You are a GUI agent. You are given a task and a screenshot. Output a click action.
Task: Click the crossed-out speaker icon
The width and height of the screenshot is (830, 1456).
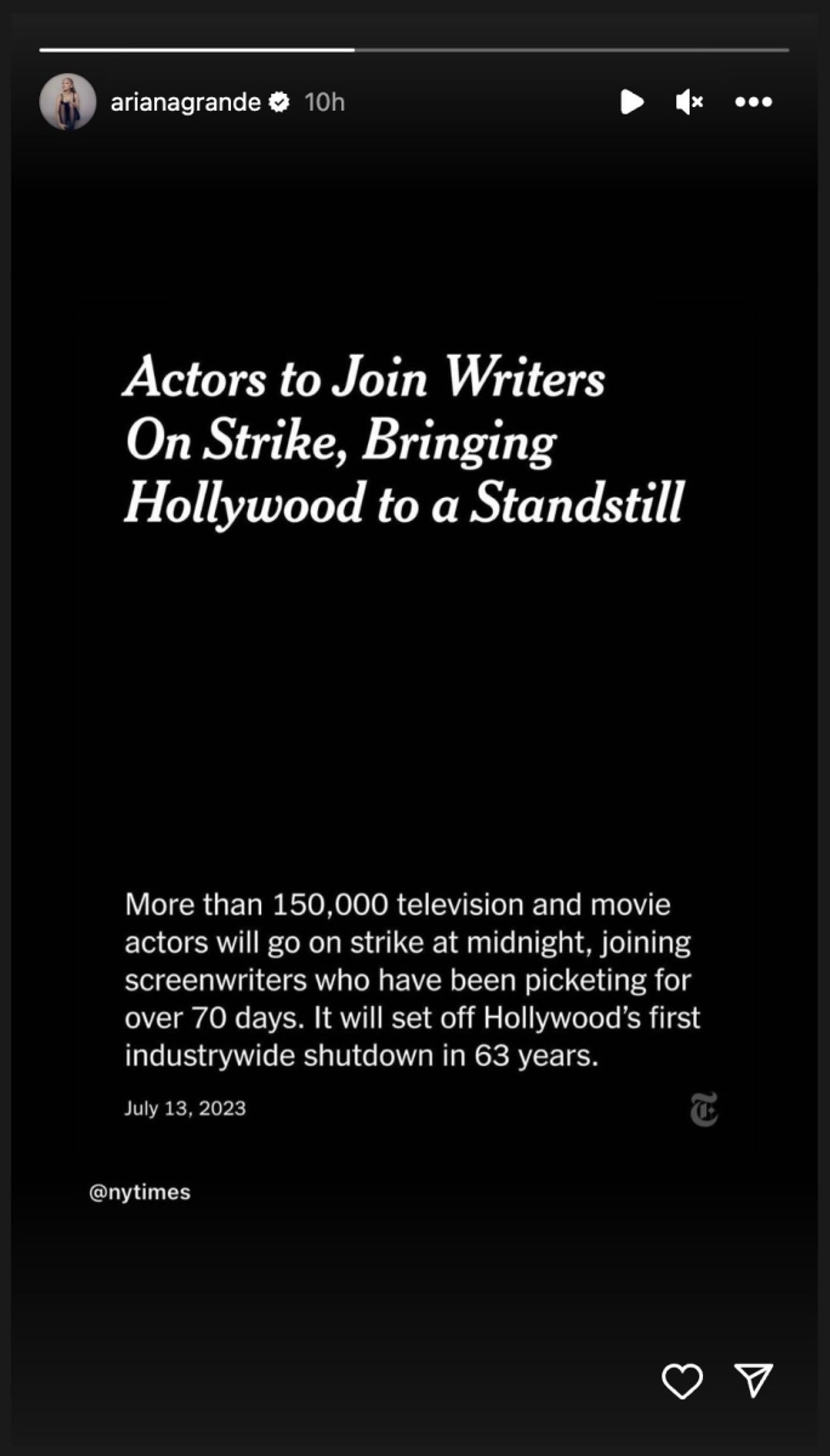coord(688,102)
